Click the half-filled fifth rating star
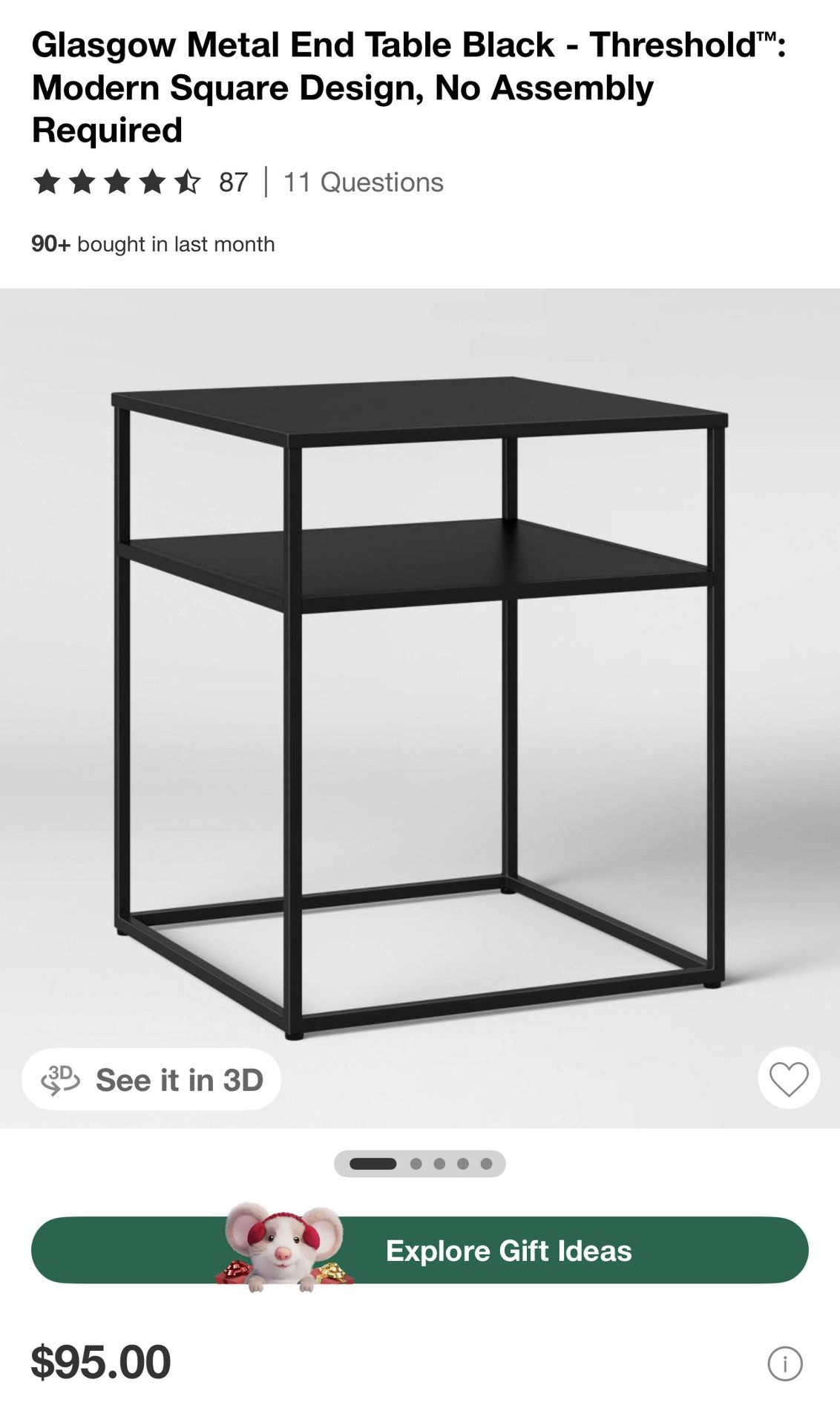The image size is (840, 1425). click(188, 182)
